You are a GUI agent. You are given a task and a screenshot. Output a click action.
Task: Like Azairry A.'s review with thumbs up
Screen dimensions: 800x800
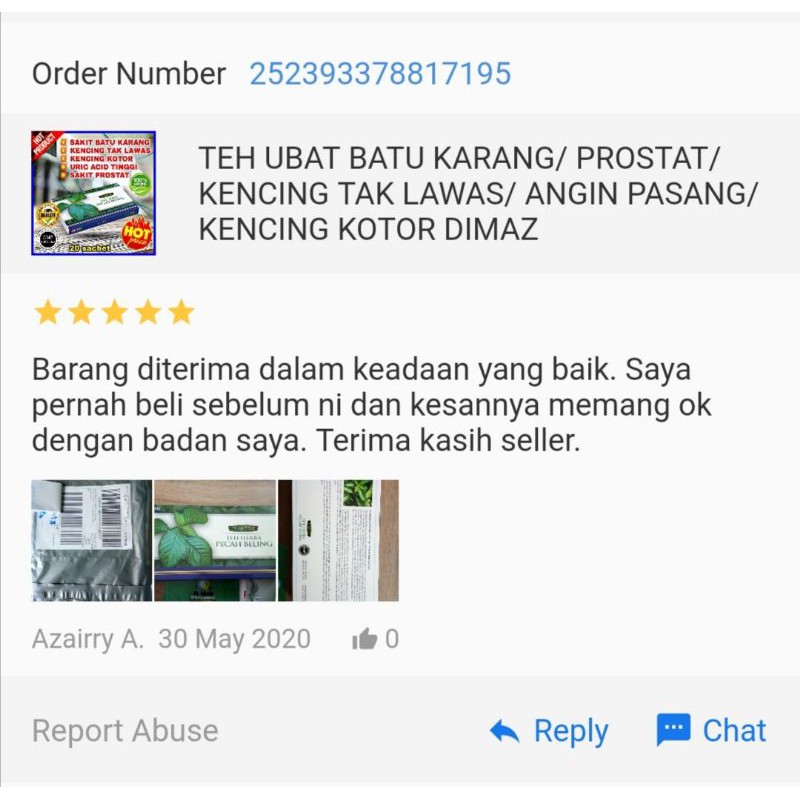[x=365, y=639]
